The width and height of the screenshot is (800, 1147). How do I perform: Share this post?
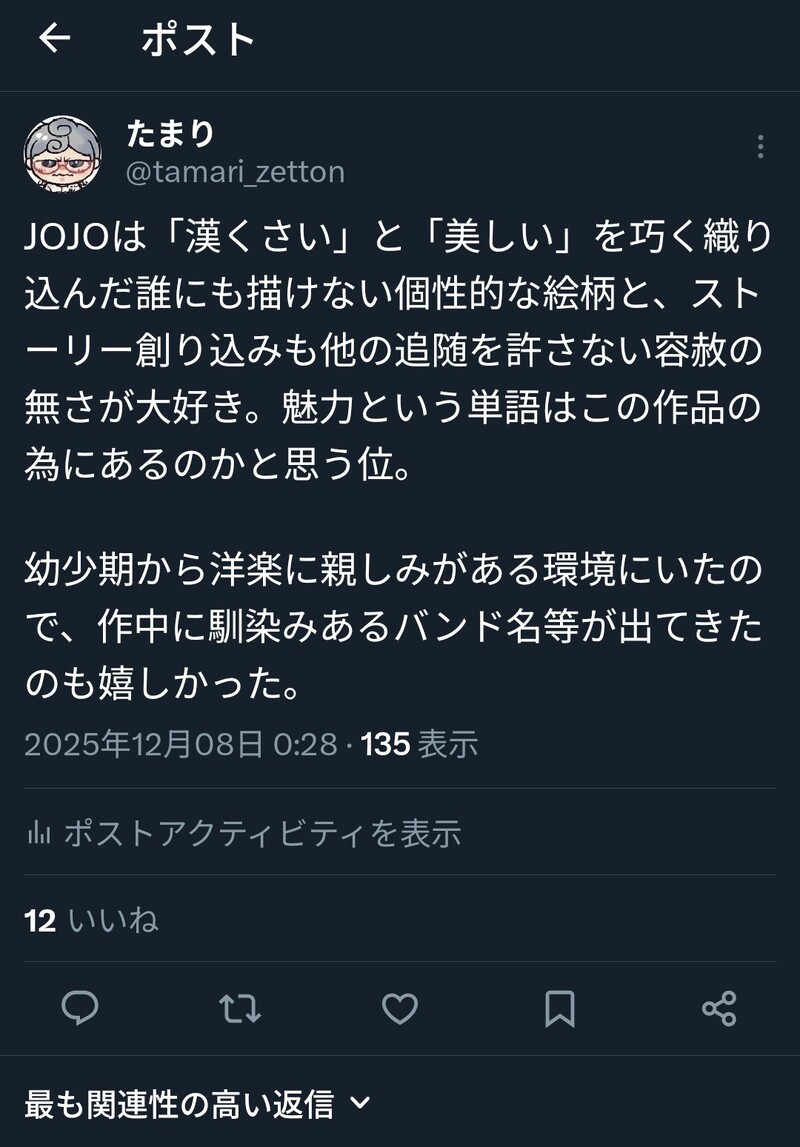tap(719, 1008)
